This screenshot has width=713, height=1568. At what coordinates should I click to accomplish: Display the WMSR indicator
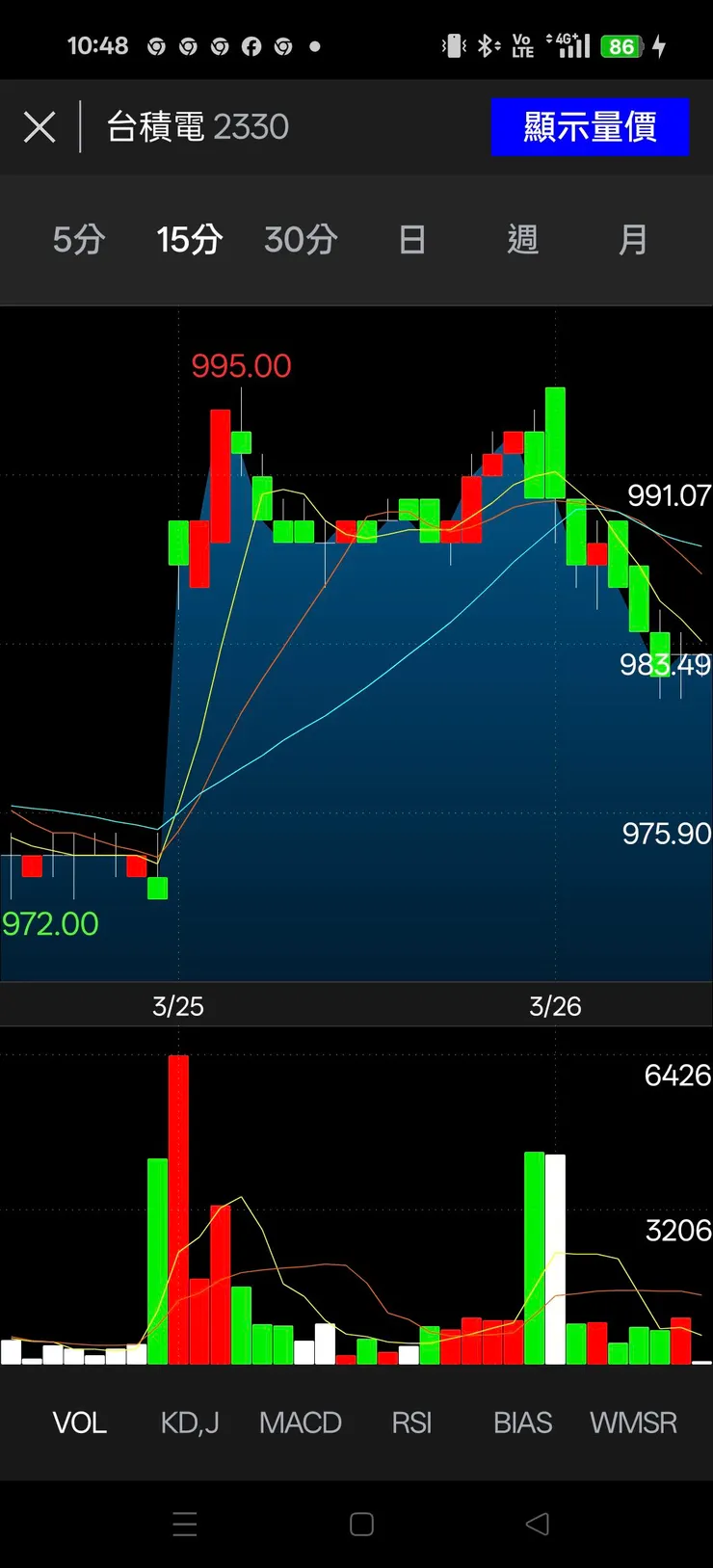coord(633,1422)
